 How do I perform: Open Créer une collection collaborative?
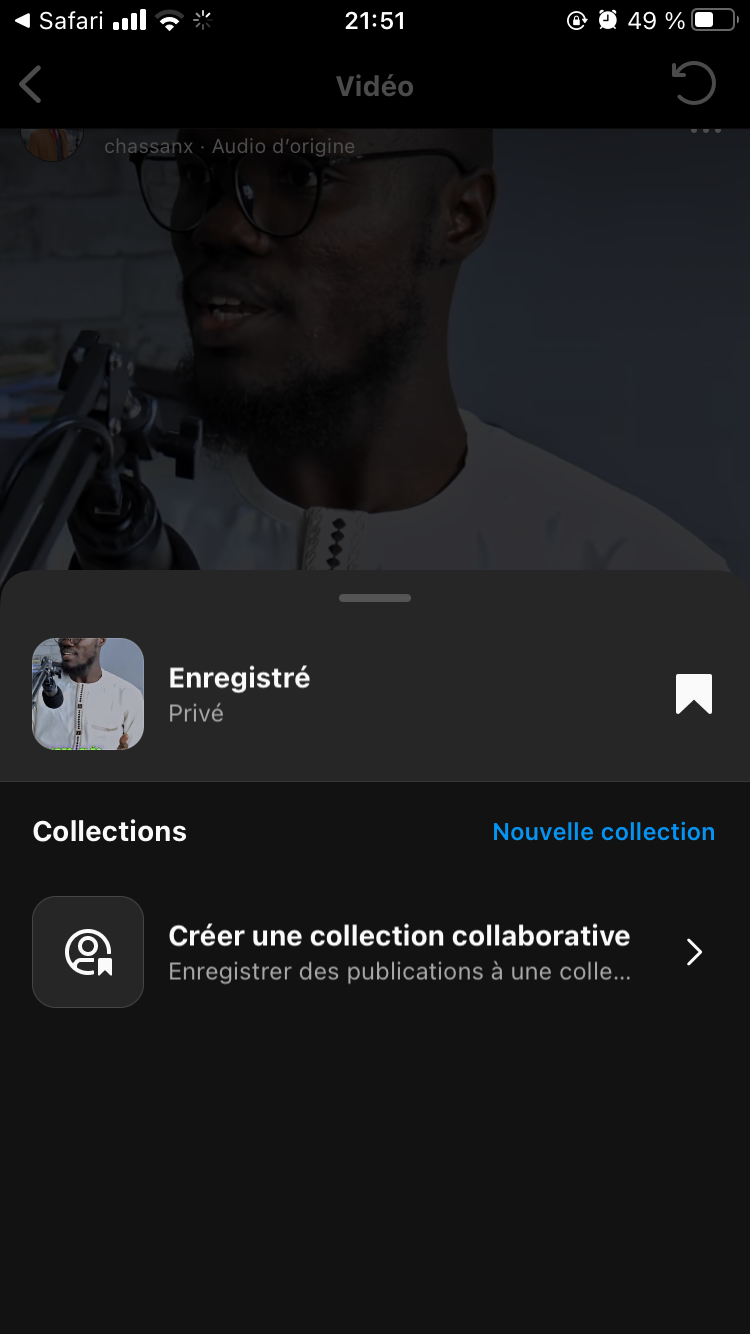[x=398, y=952]
